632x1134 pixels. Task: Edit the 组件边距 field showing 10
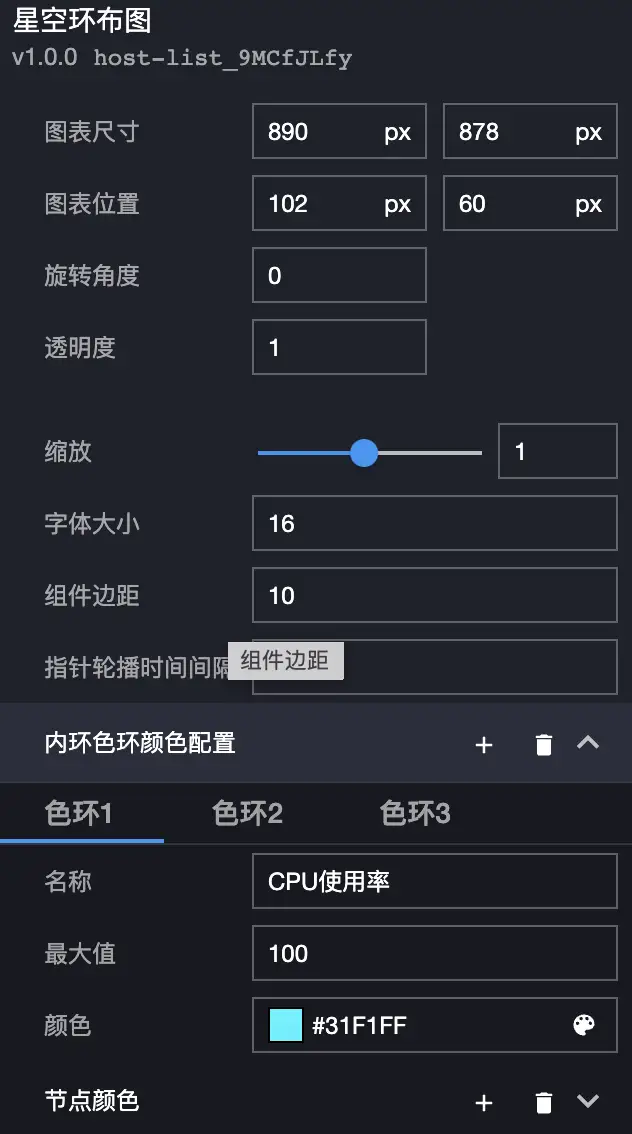(434, 596)
